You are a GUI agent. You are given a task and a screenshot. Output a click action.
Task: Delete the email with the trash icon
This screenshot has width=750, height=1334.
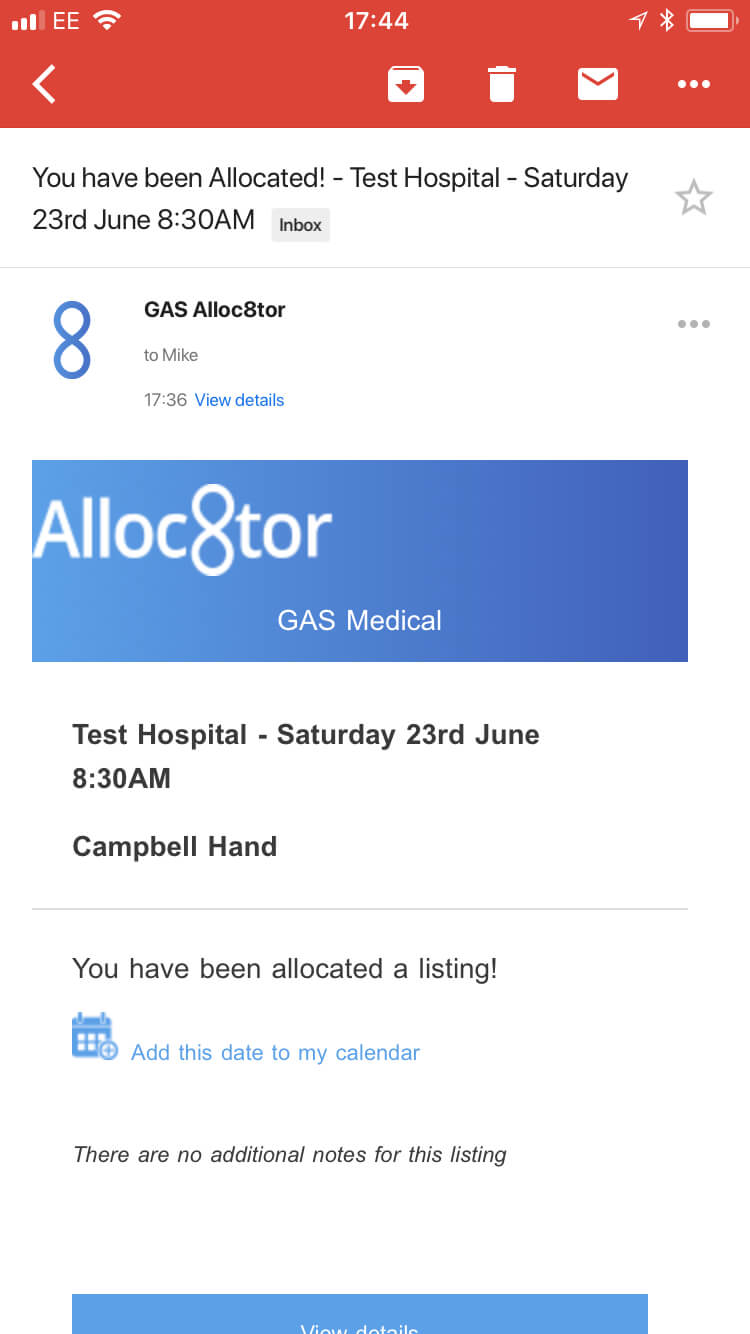[x=501, y=84]
